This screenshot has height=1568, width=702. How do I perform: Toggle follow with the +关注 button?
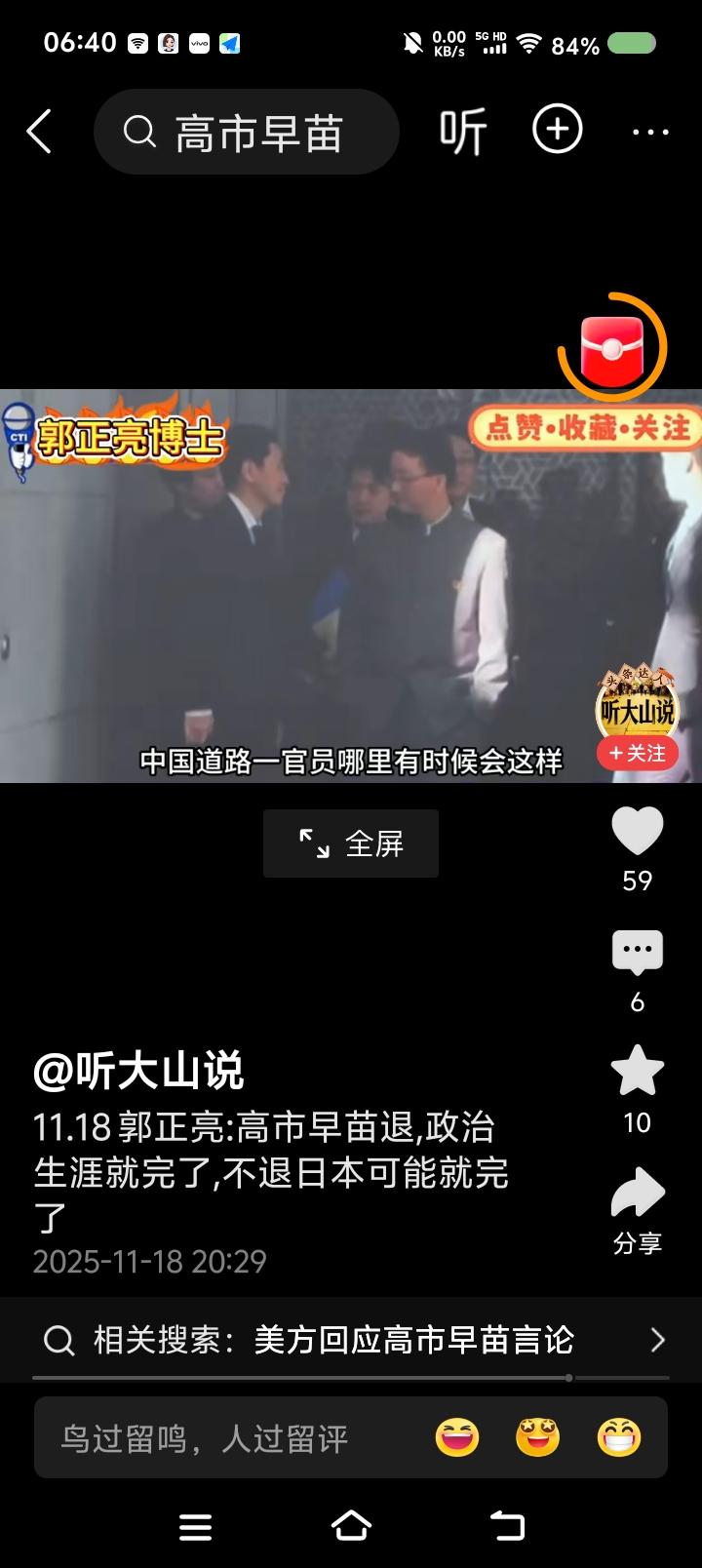click(638, 754)
